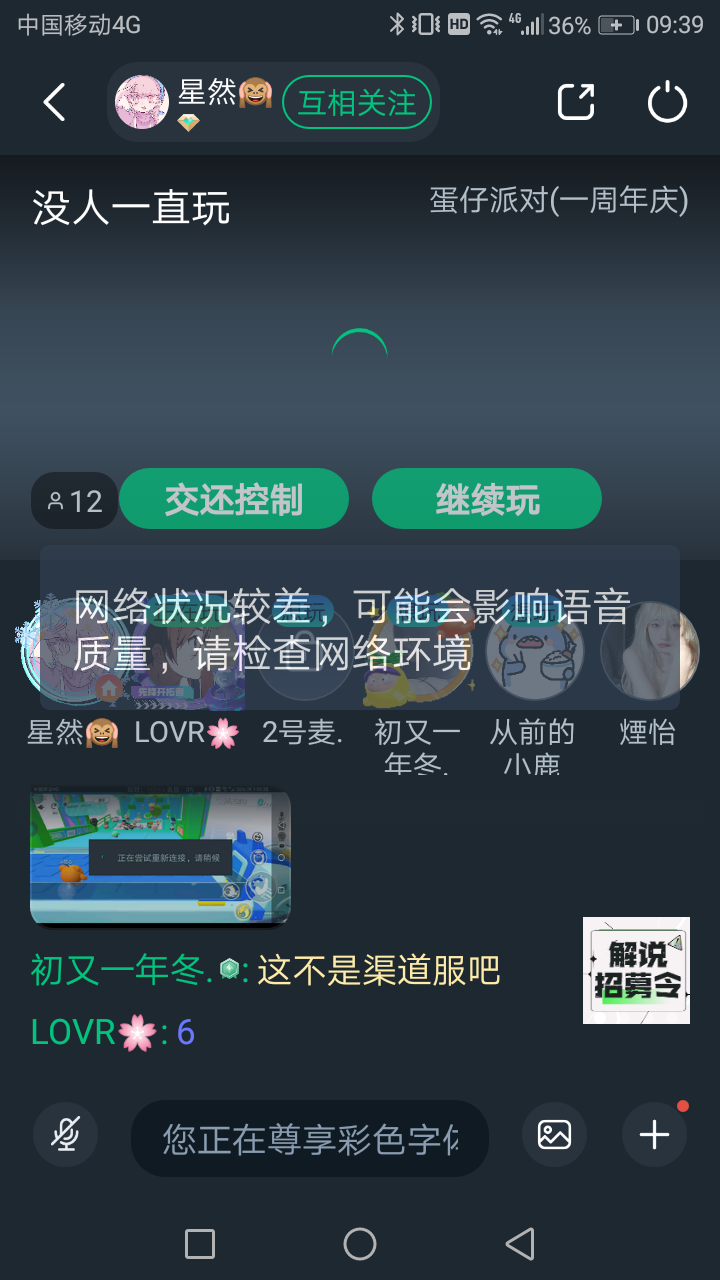This screenshot has width=720, height=1280.
Task: Send an image via picture icon
Action: click(x=554, y=1134)
